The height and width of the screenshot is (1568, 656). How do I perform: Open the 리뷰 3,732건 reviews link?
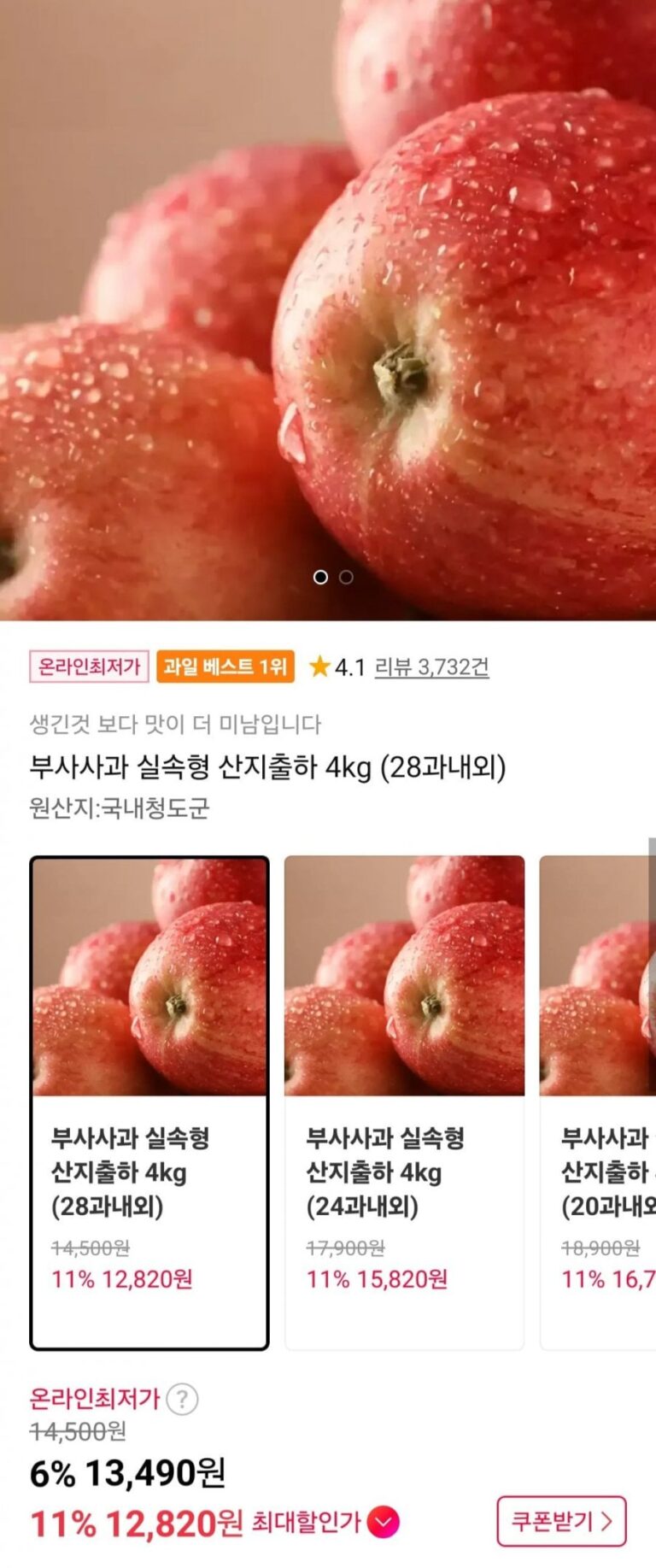pos(431,667)
